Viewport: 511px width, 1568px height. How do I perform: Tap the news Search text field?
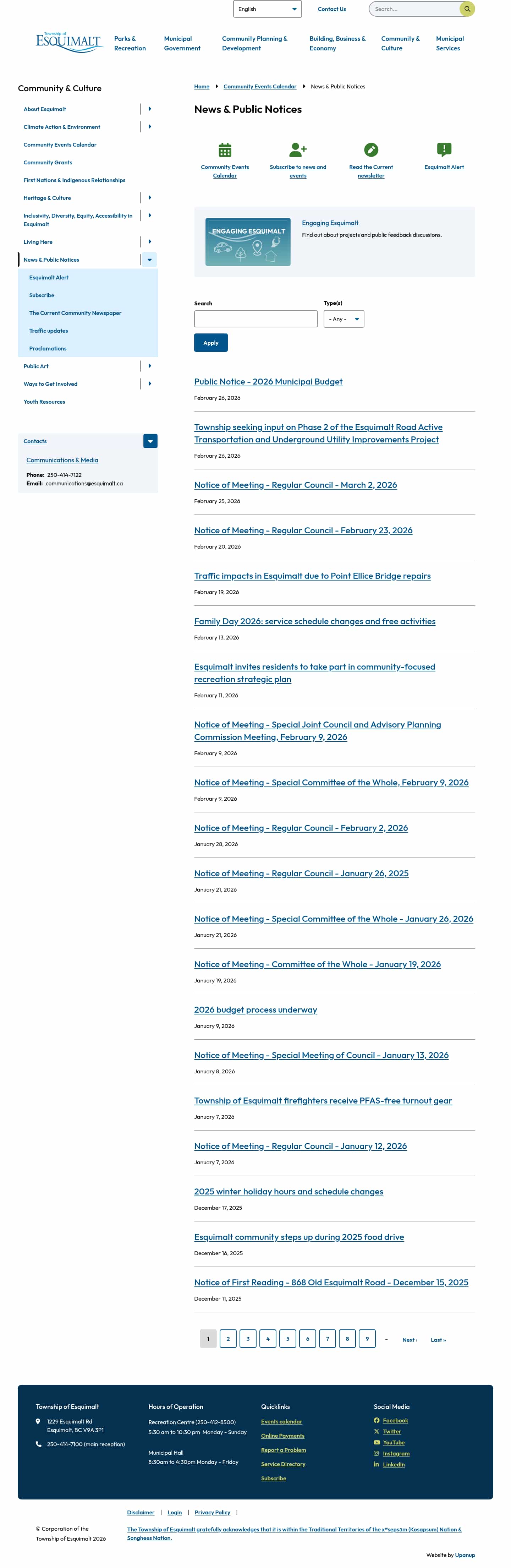[x=255, y=319]
